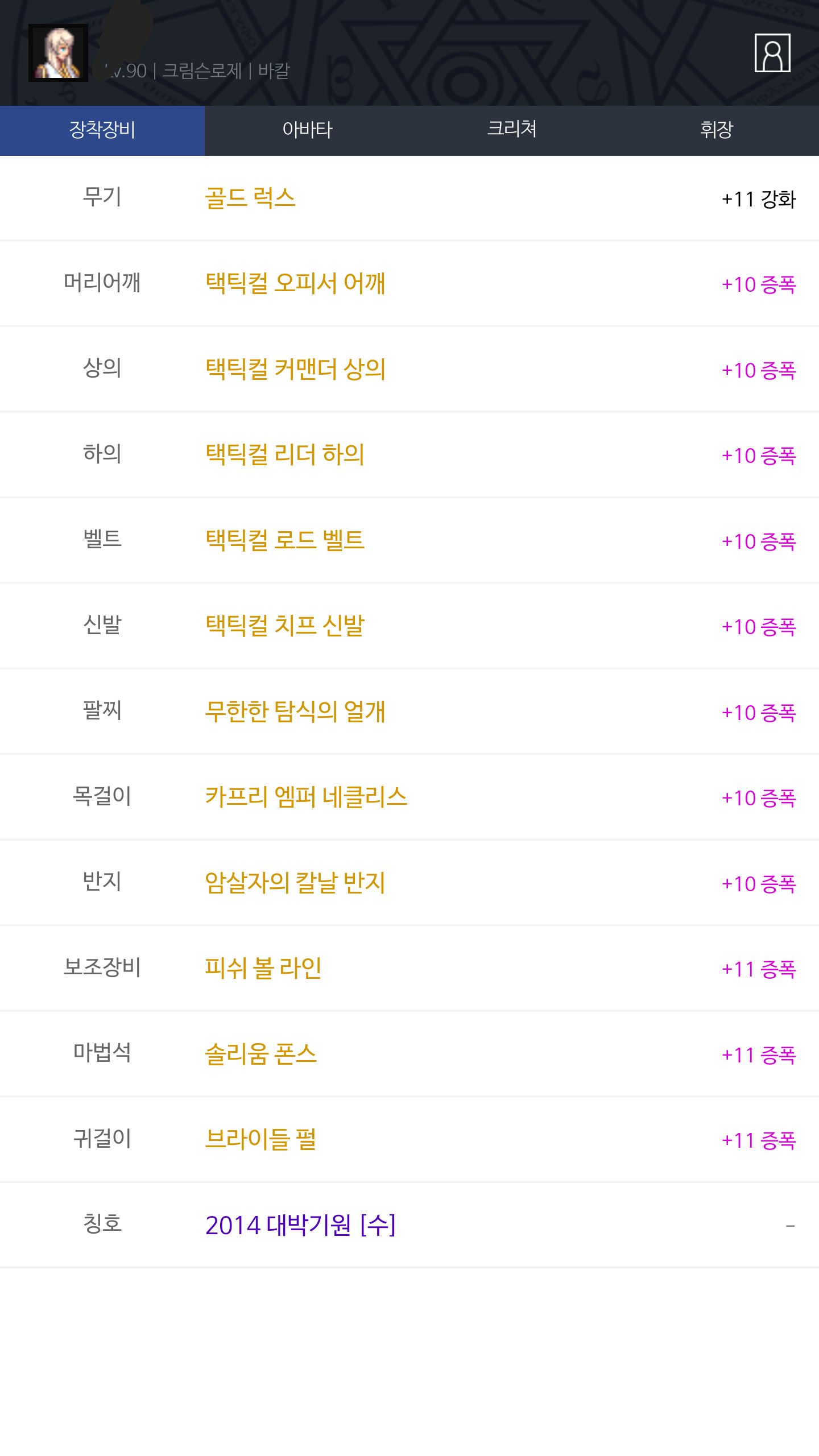Image resolution: width=819 pixels, height=1456 pixels.
Task: Open the profile icon in the header
Action: pos(772,53)
